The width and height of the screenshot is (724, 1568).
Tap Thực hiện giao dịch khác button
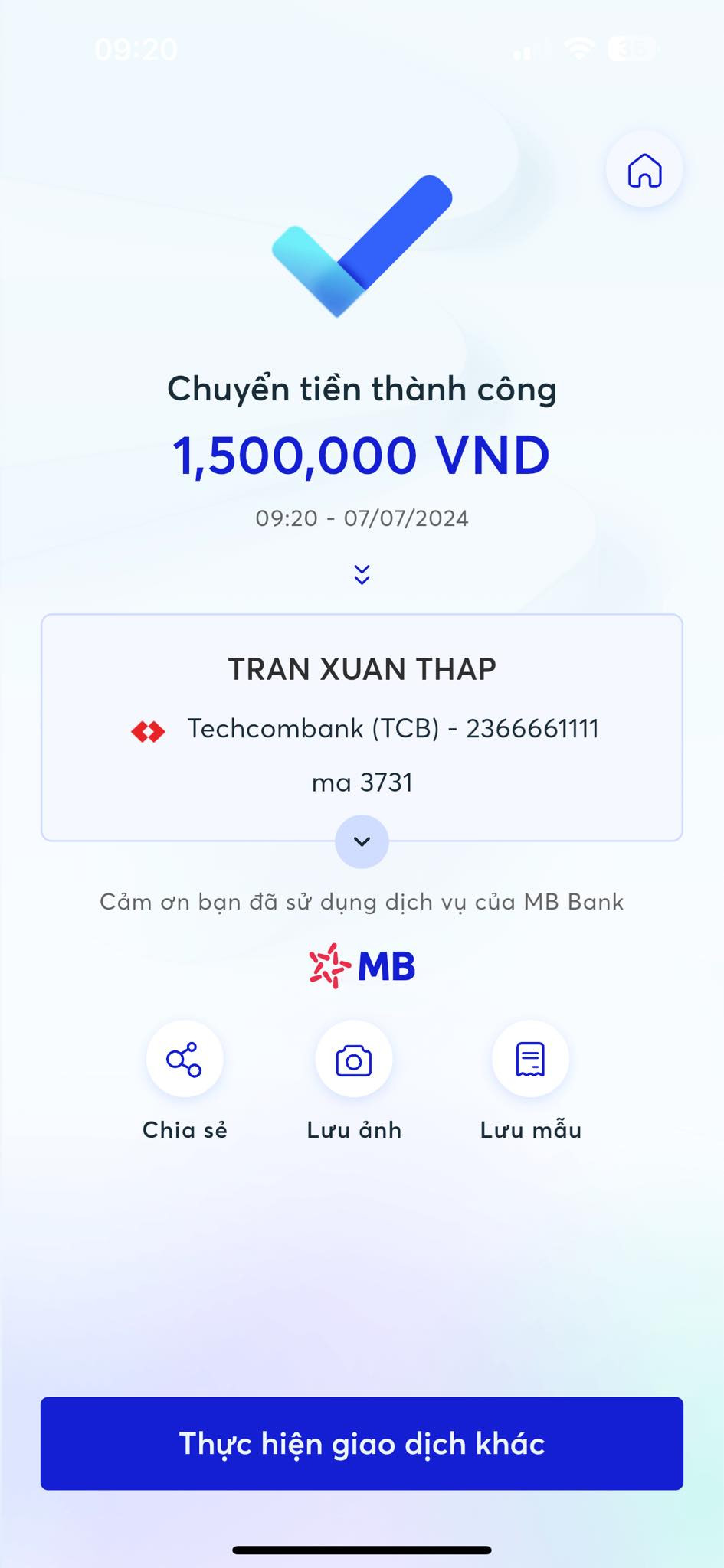click(x=362, y=1443)
